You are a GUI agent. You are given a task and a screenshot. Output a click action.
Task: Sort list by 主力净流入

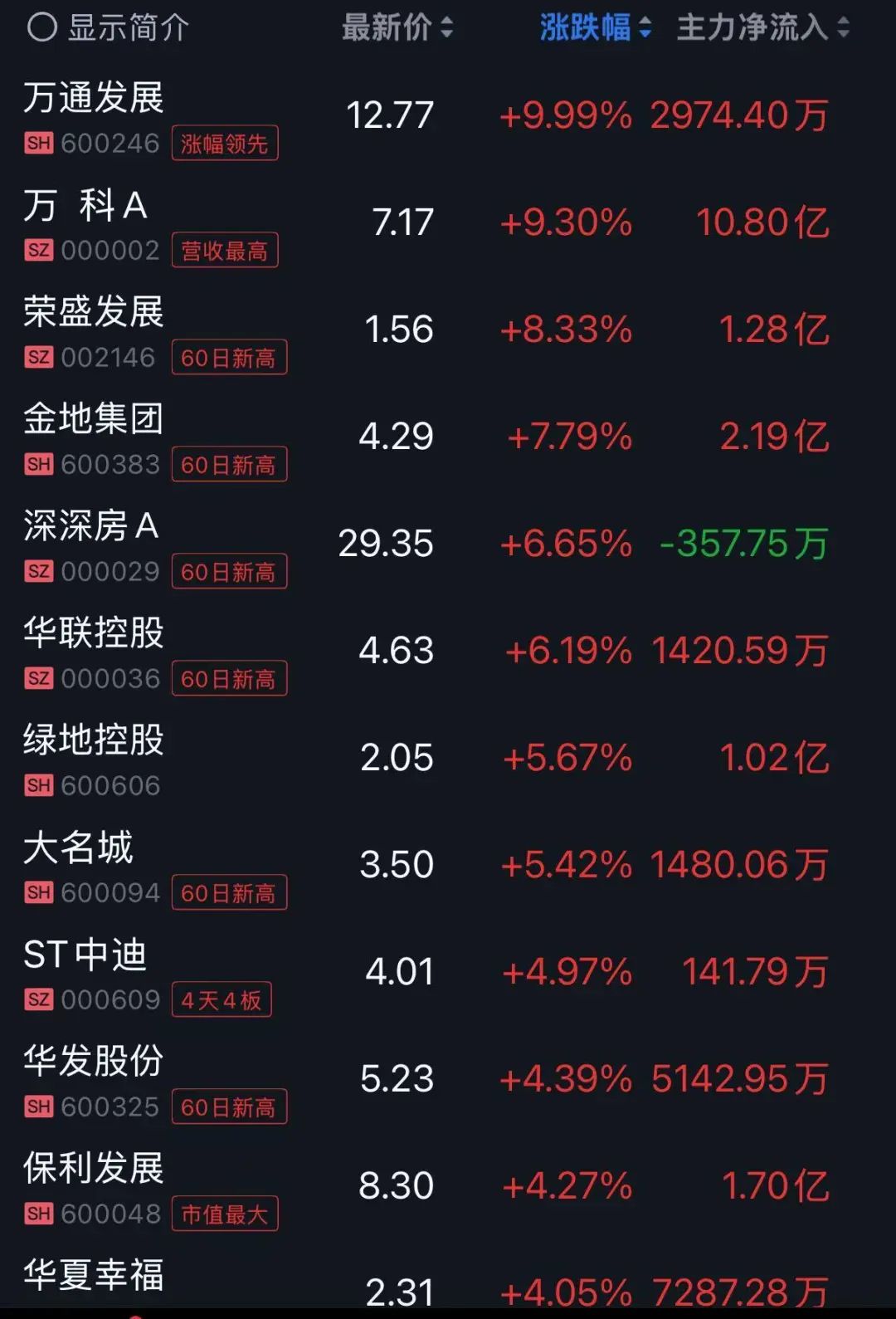tap(762, 27)
